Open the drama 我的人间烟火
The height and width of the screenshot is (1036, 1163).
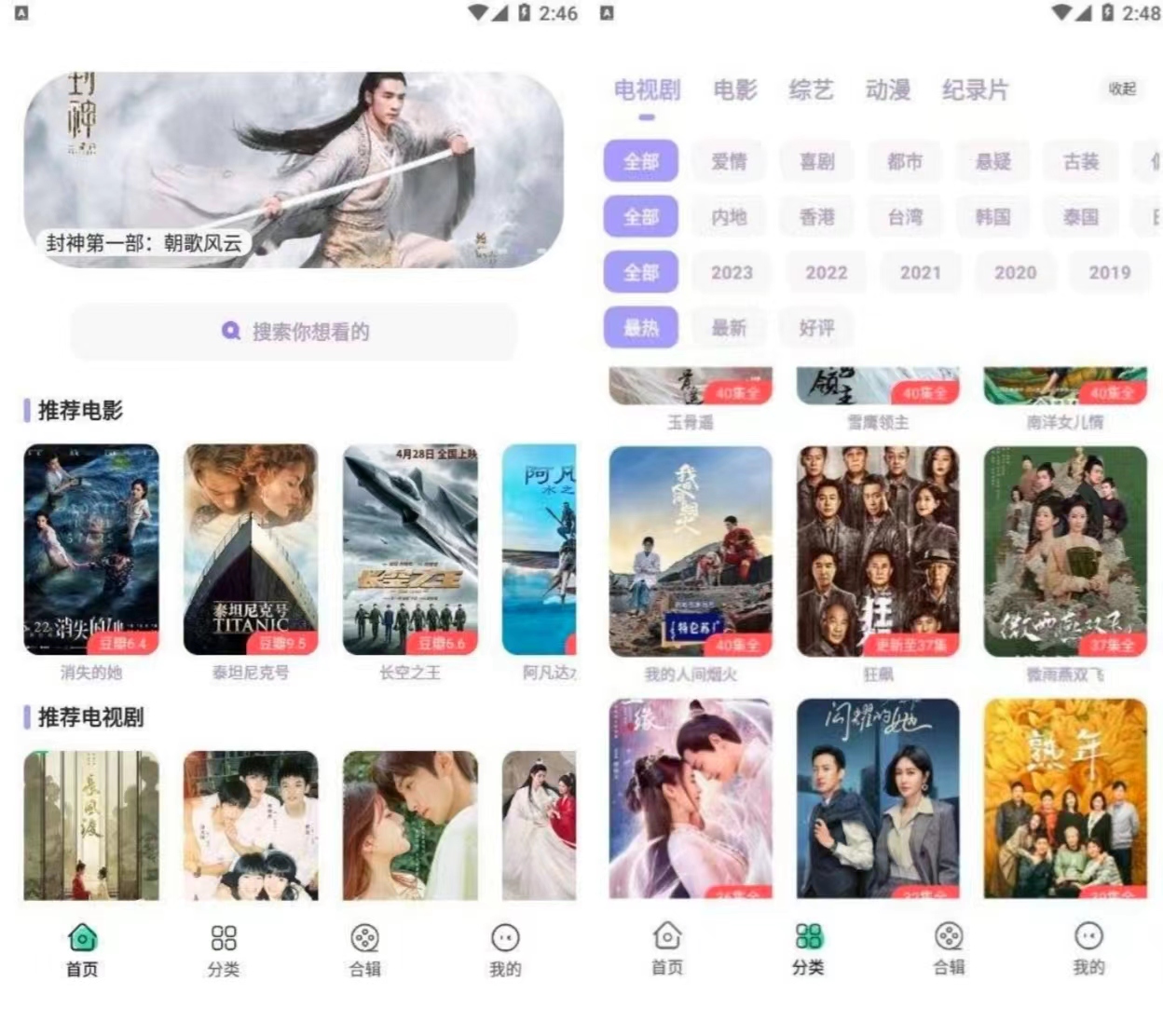coord(691,552)
